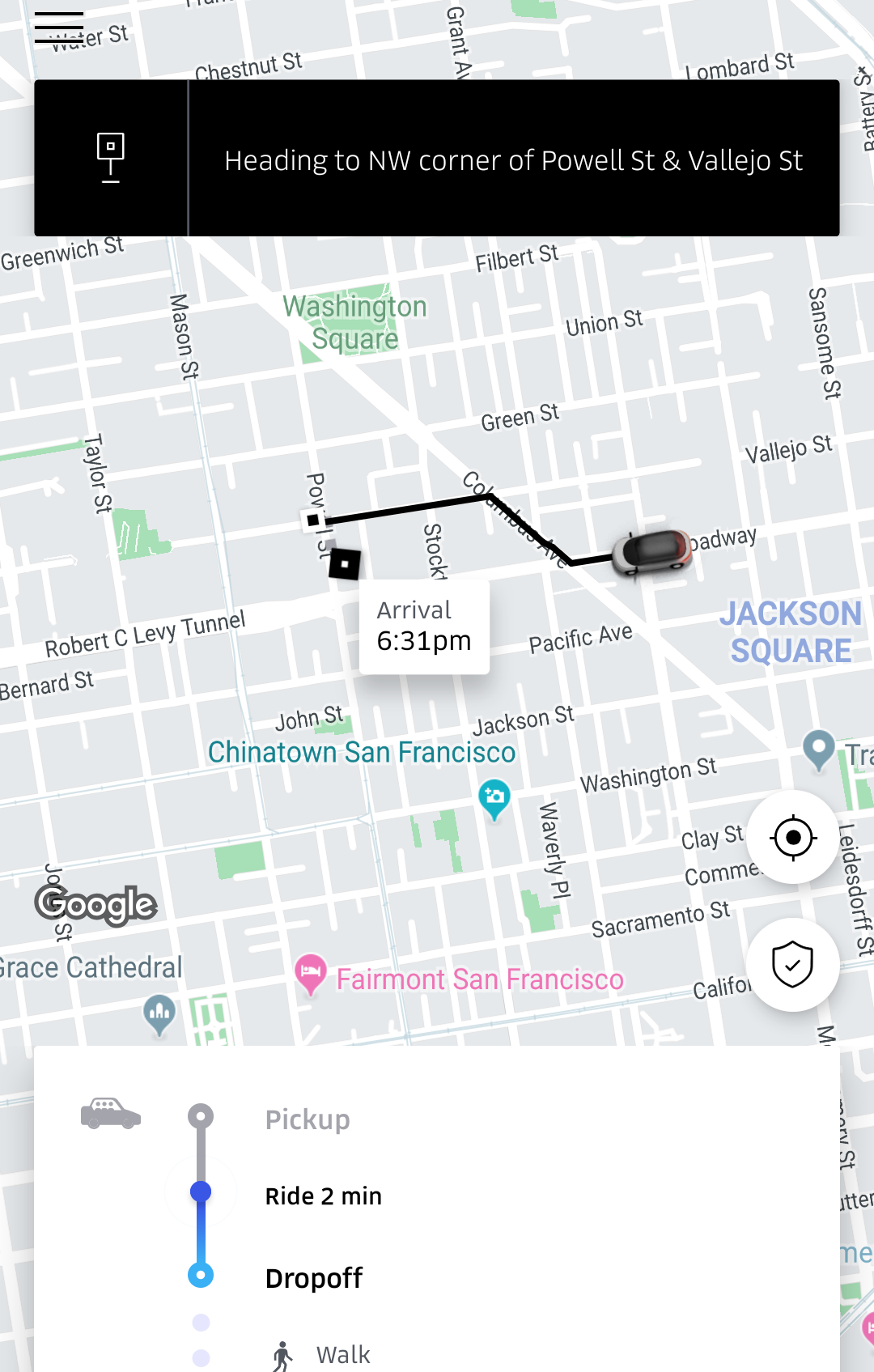Tap the heading to pickup corner banner
This screenshot has width=874, height=1372.
click(x=513, y=159)
